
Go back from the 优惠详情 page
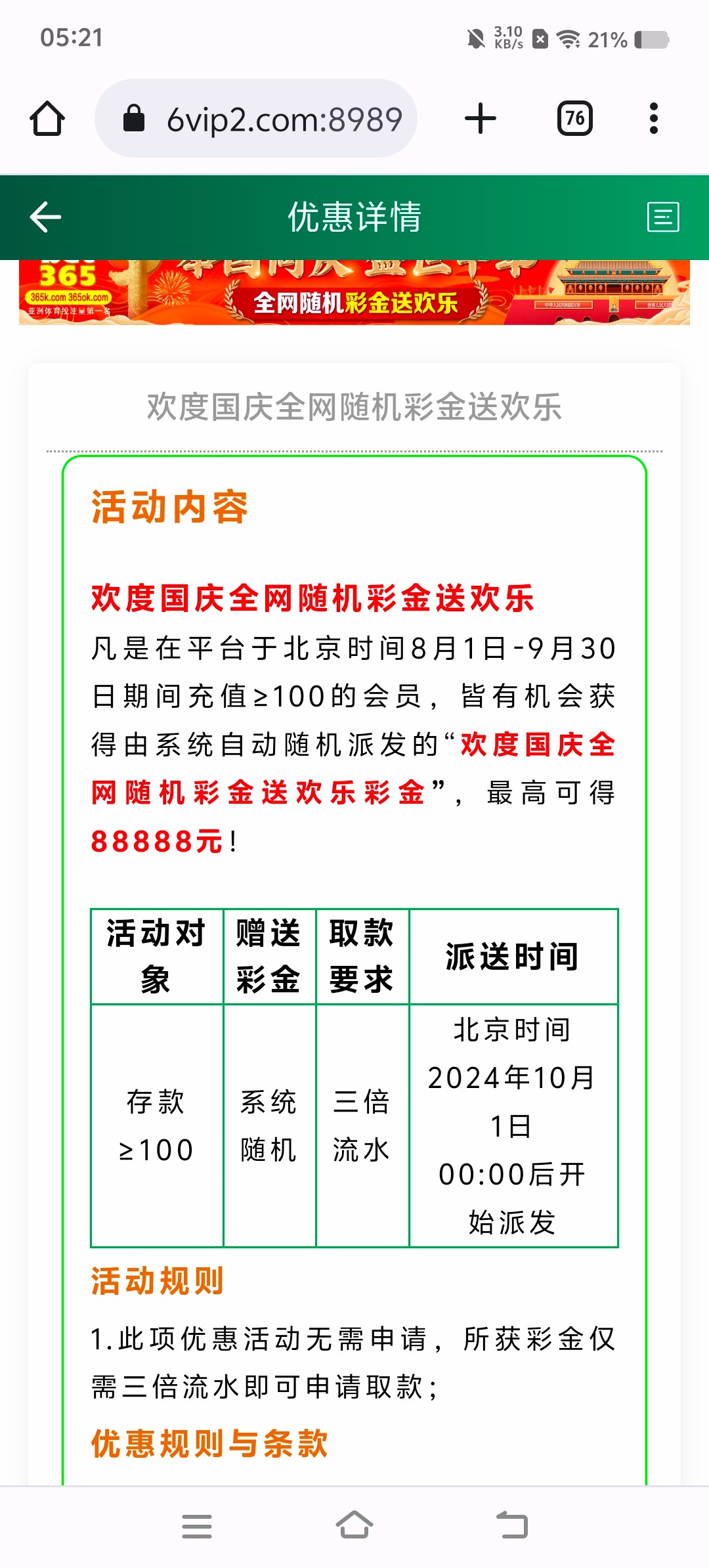46,217
